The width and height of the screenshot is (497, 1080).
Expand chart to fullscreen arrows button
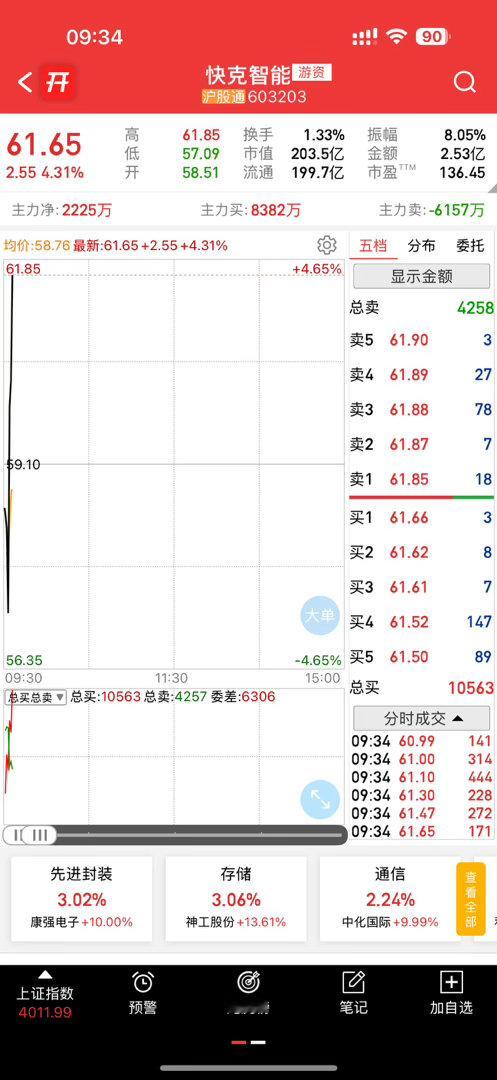tap(320, 800)
